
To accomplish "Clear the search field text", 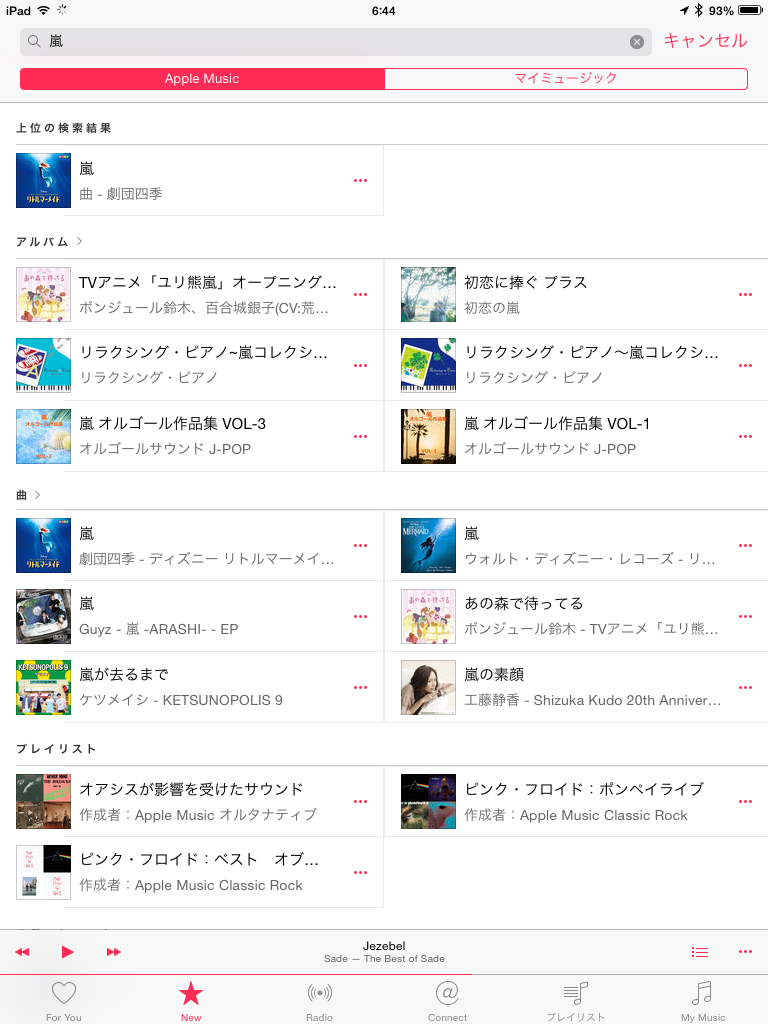I will point(637,42).
